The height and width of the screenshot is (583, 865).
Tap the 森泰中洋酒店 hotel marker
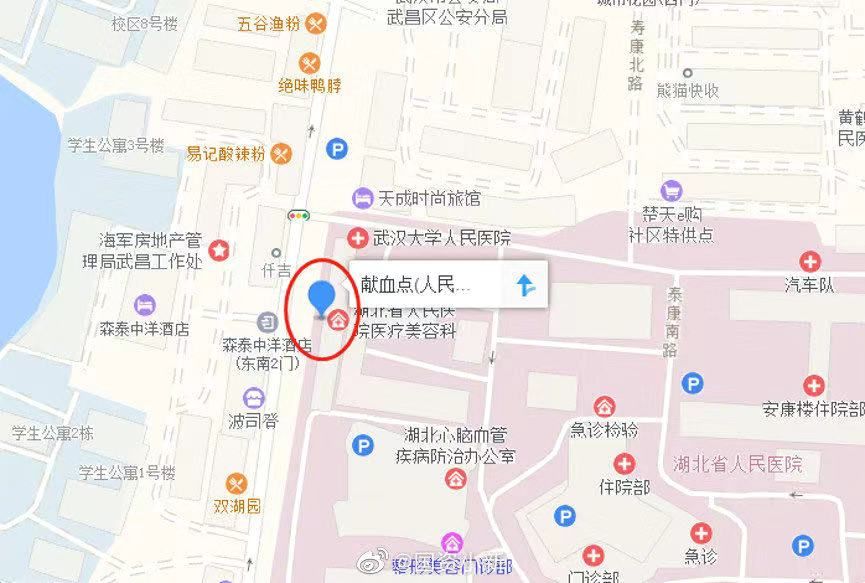pos(146,303)
